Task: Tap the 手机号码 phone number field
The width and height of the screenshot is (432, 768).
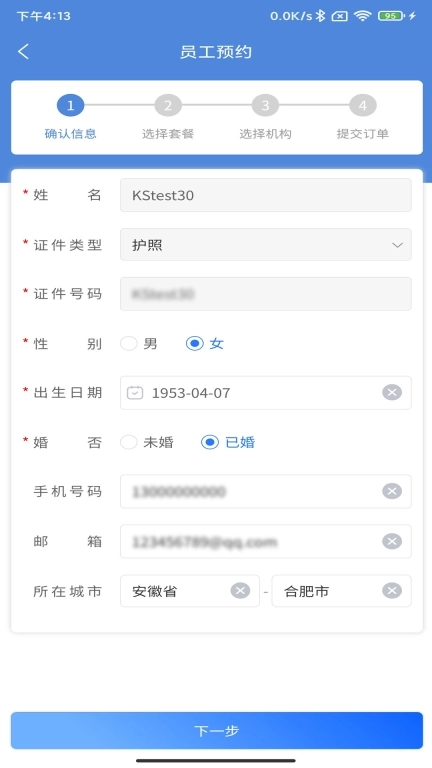Action: point(250,491)
